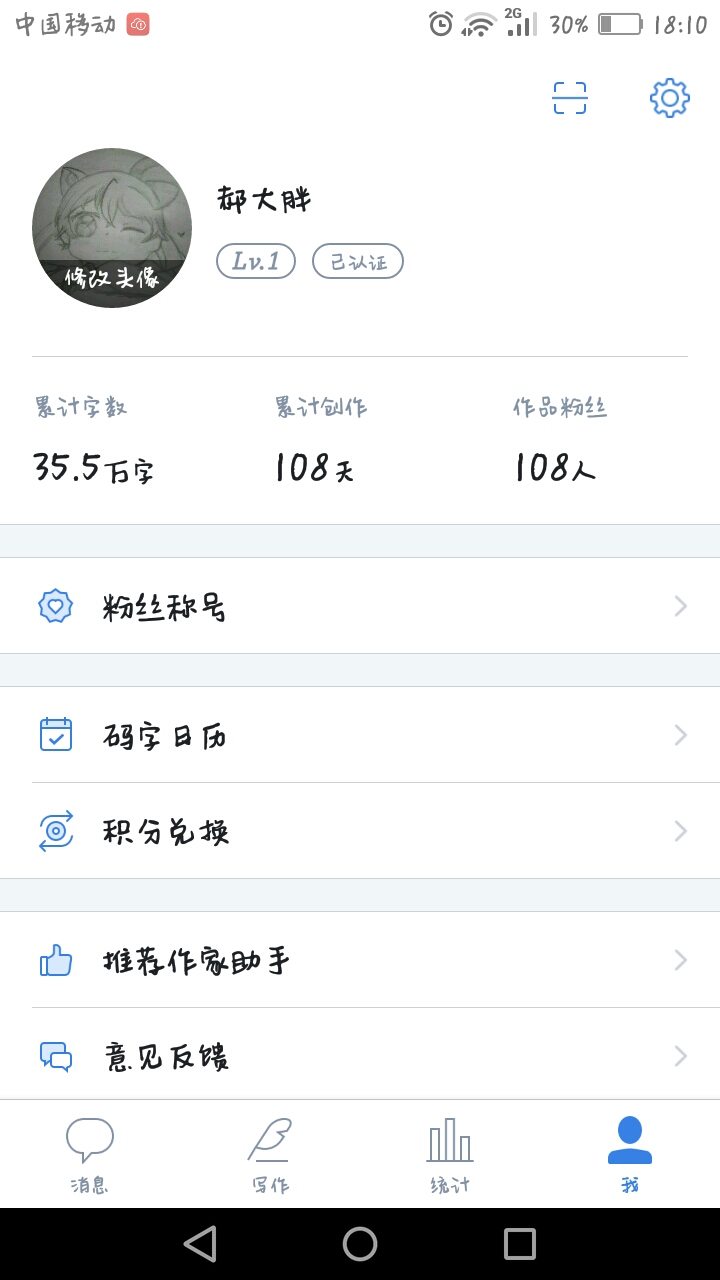Open the 粉丝称号 row

click(360, 606)
